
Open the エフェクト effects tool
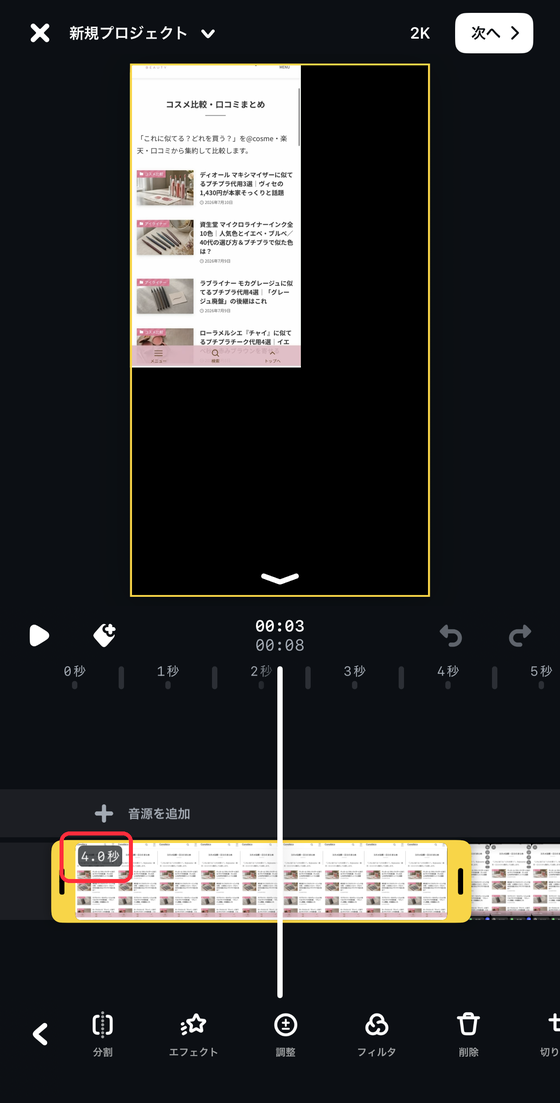click(x=193, y=1035)
